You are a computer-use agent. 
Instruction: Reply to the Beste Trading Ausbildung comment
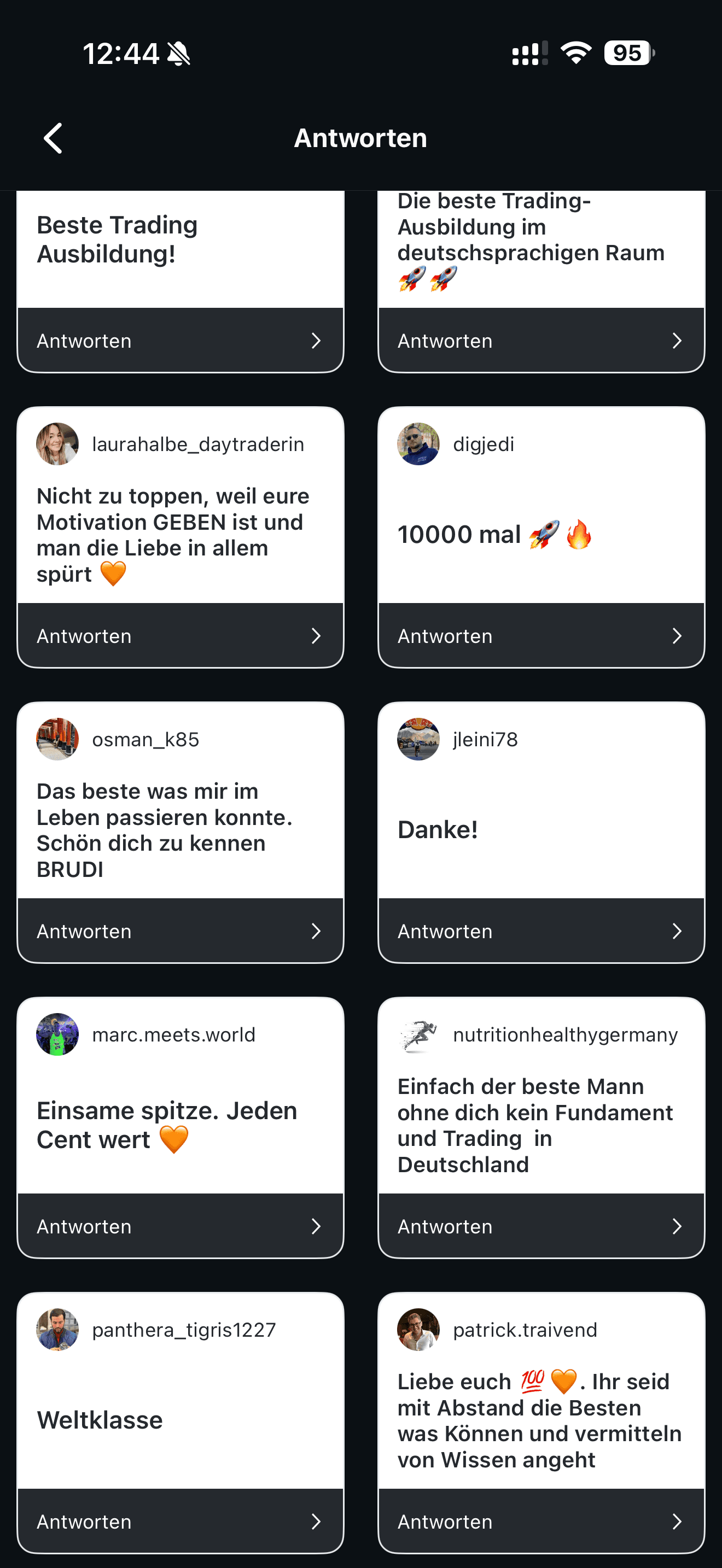pos(180,340)
